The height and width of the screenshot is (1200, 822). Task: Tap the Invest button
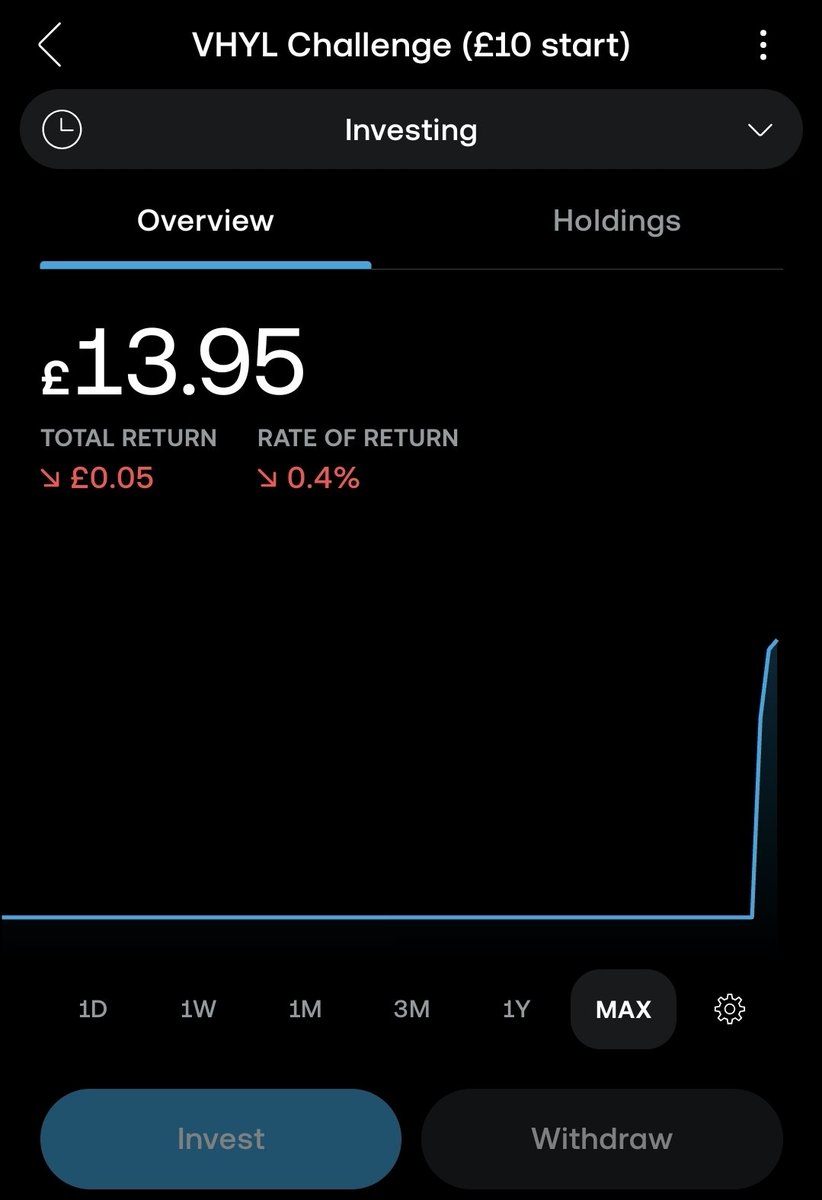coord(220,1138)
